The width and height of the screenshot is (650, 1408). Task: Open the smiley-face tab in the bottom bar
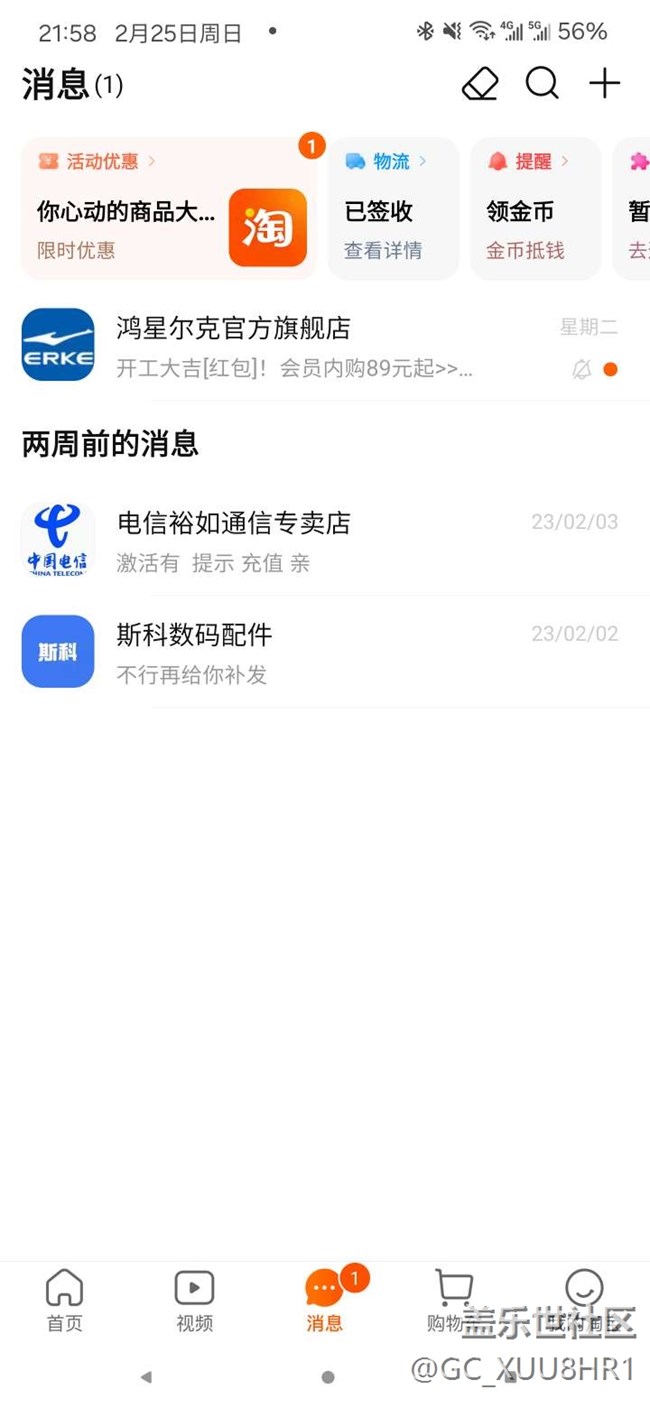pos(584,1300)
